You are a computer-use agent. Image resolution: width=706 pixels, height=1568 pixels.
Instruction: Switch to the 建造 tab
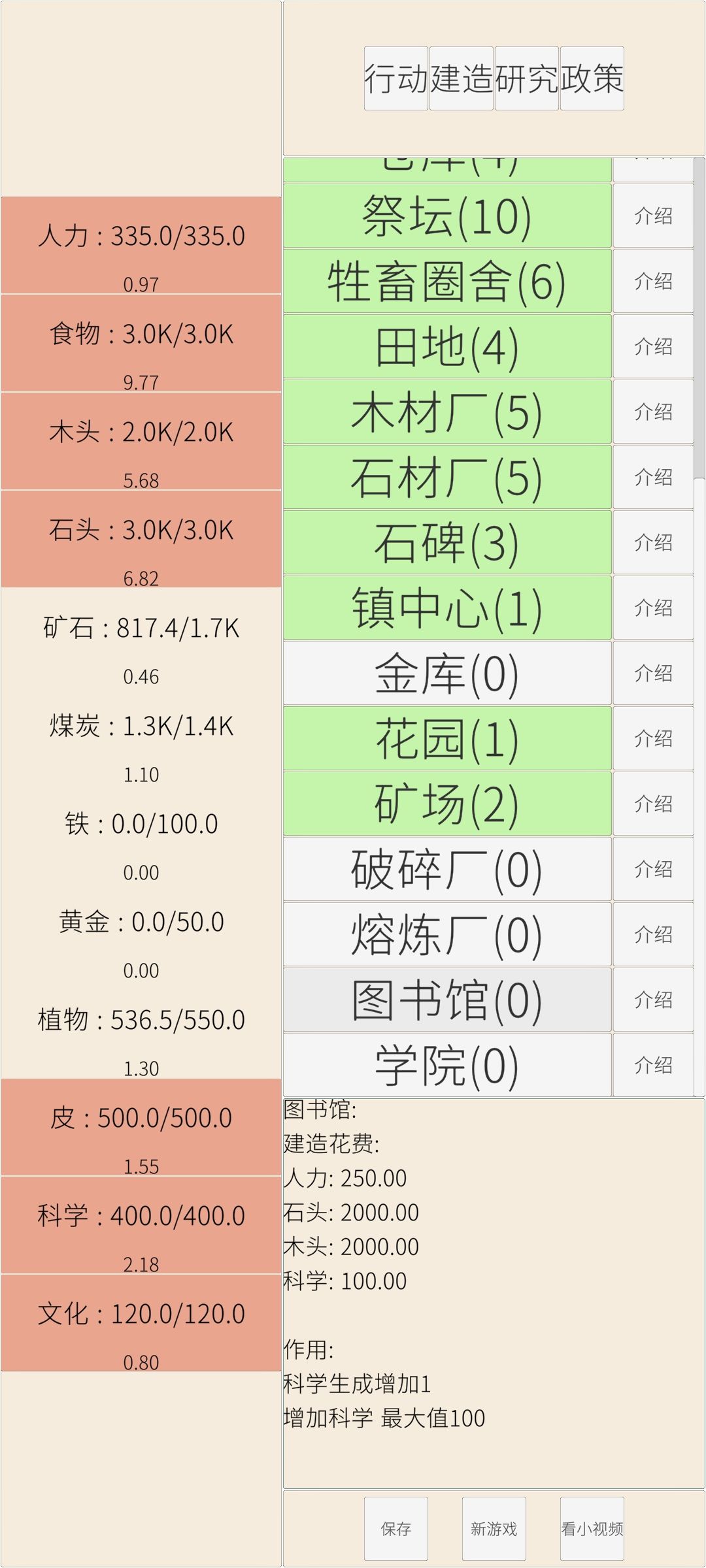pyautogui.click(x=462, y=78)
